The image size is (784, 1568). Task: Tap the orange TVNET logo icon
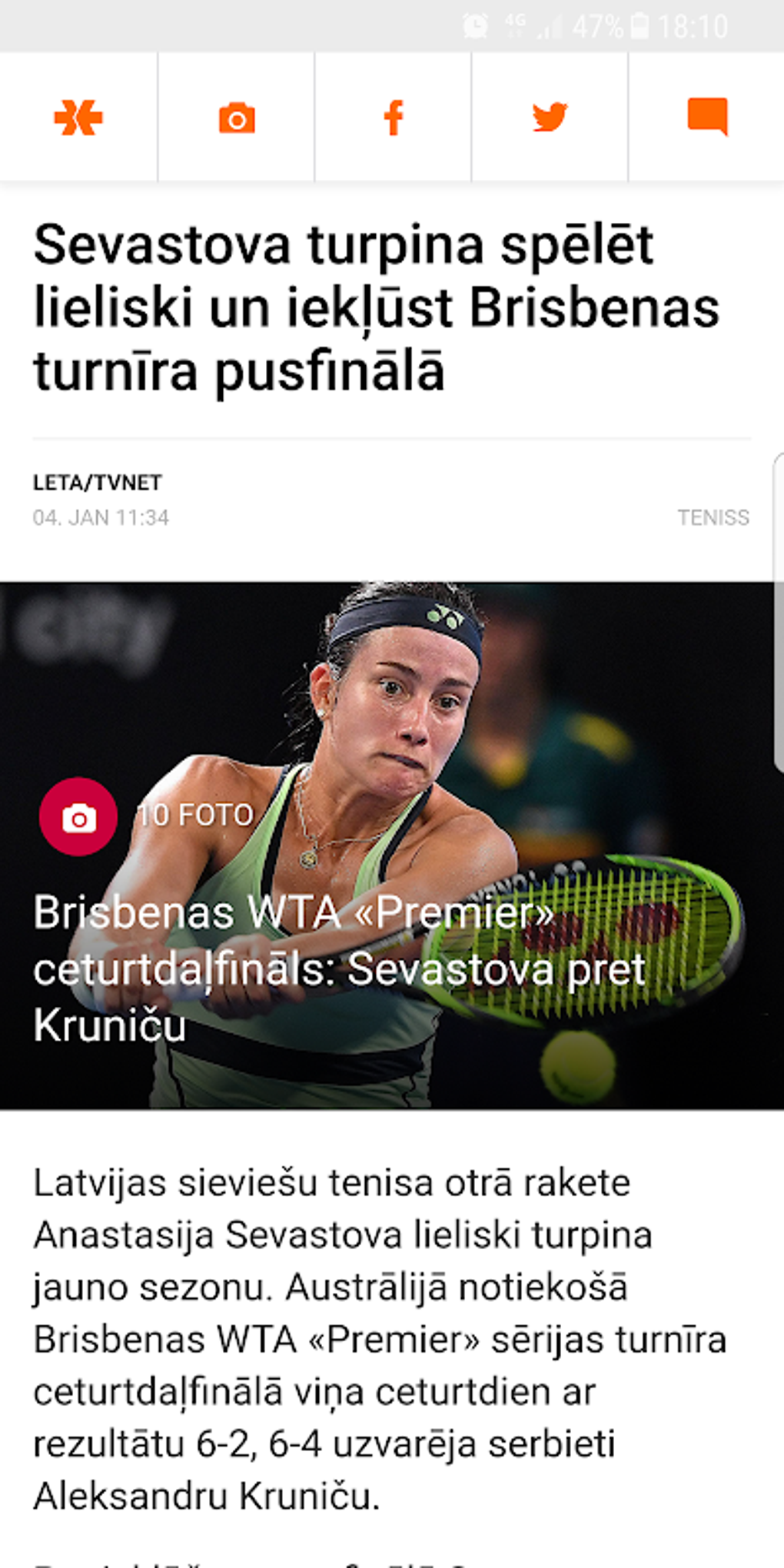click(x=78, y=118)
